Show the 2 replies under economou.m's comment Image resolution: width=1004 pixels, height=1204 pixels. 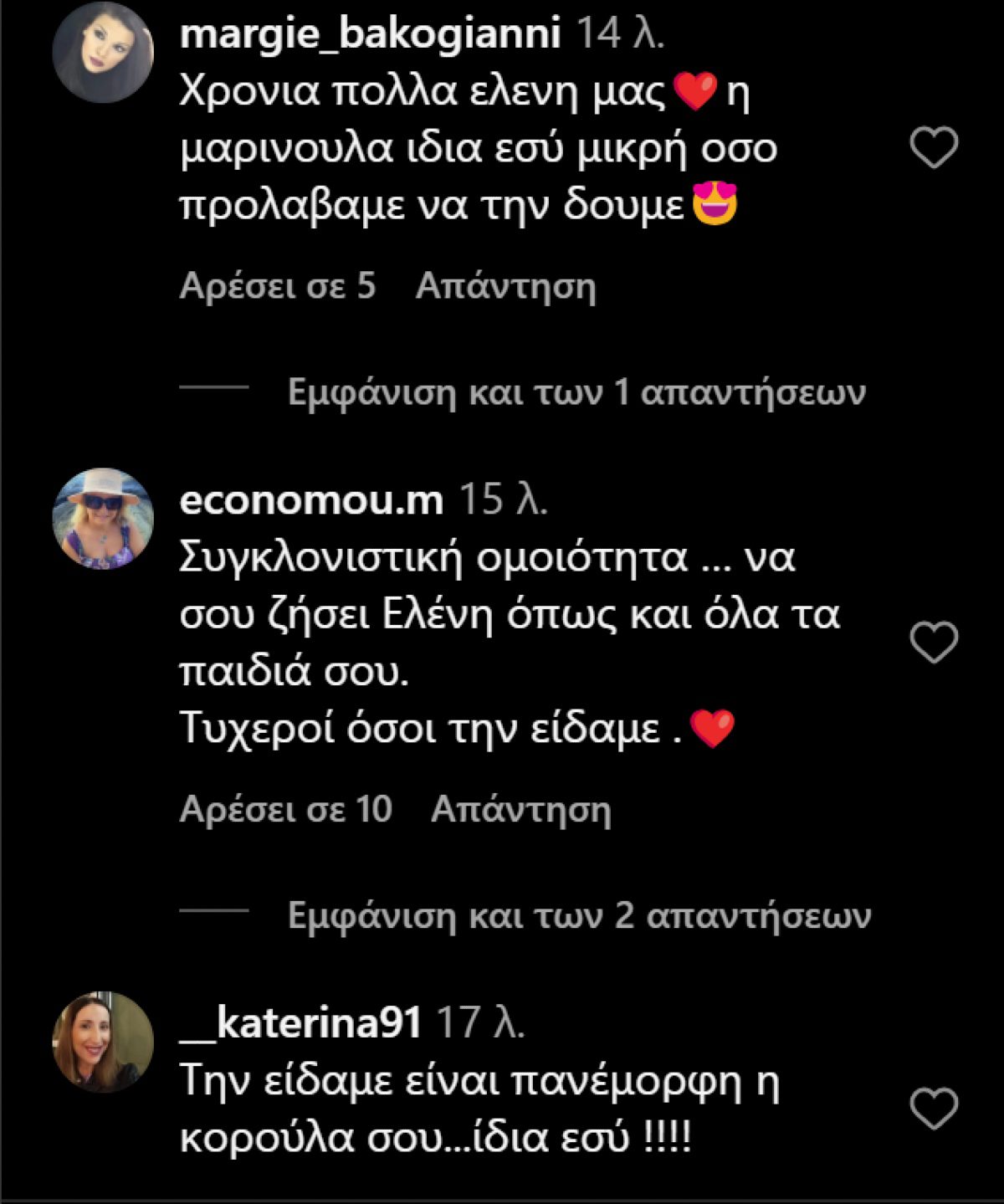[577, 917]
